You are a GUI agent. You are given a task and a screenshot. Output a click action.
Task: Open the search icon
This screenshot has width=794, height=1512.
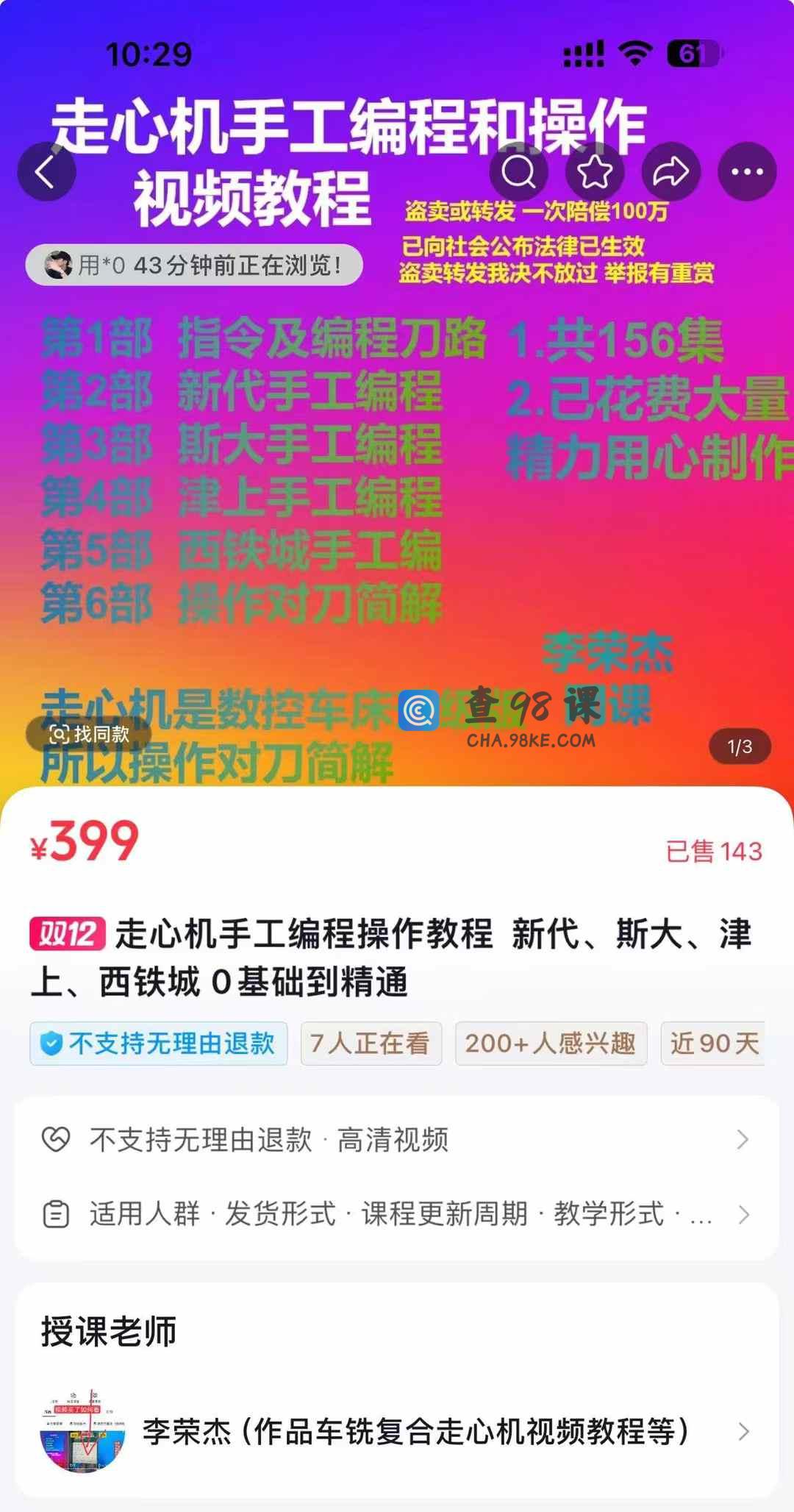point(518,172)
